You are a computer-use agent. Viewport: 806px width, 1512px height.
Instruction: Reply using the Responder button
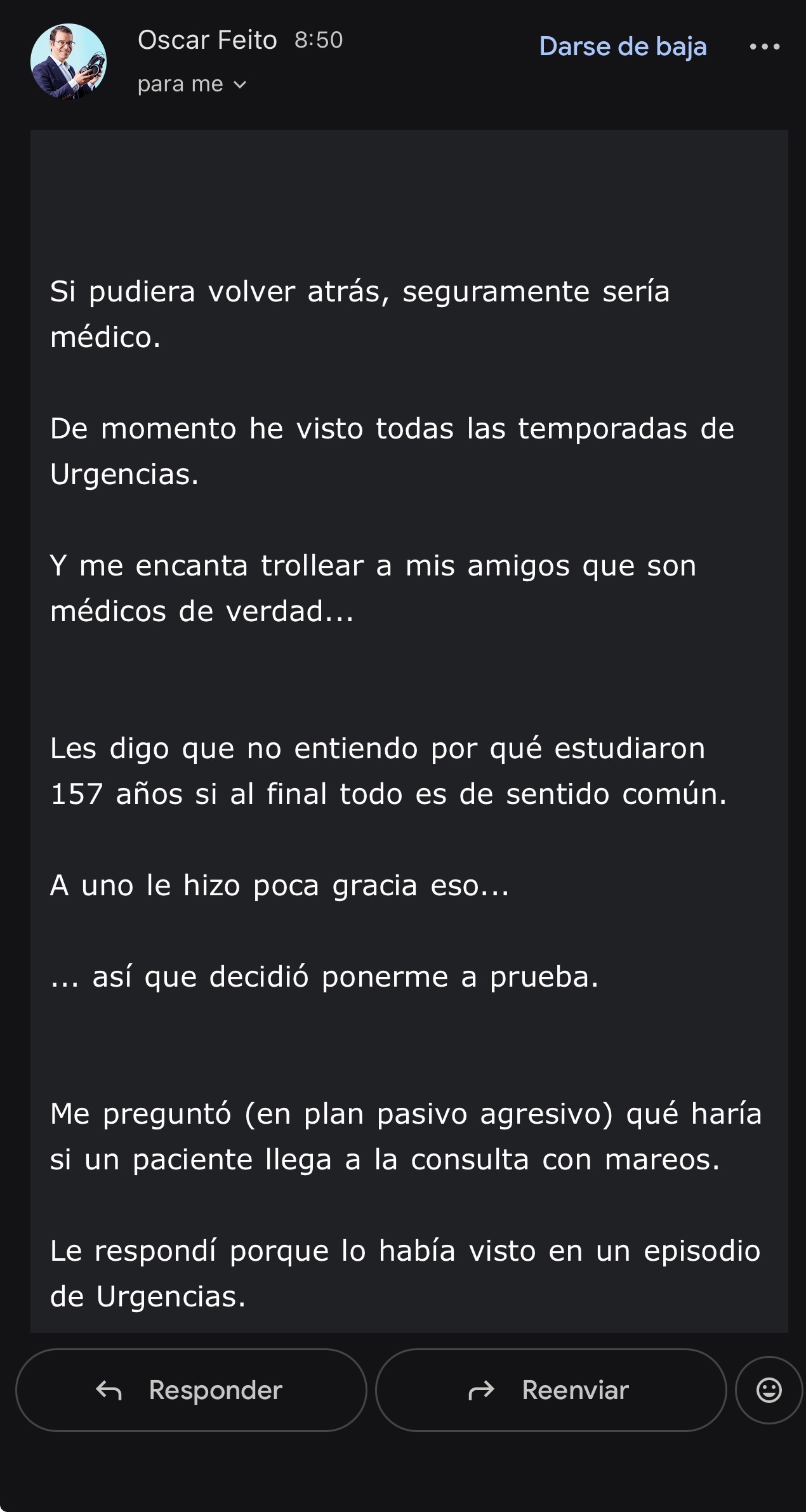click(191, 1390)
